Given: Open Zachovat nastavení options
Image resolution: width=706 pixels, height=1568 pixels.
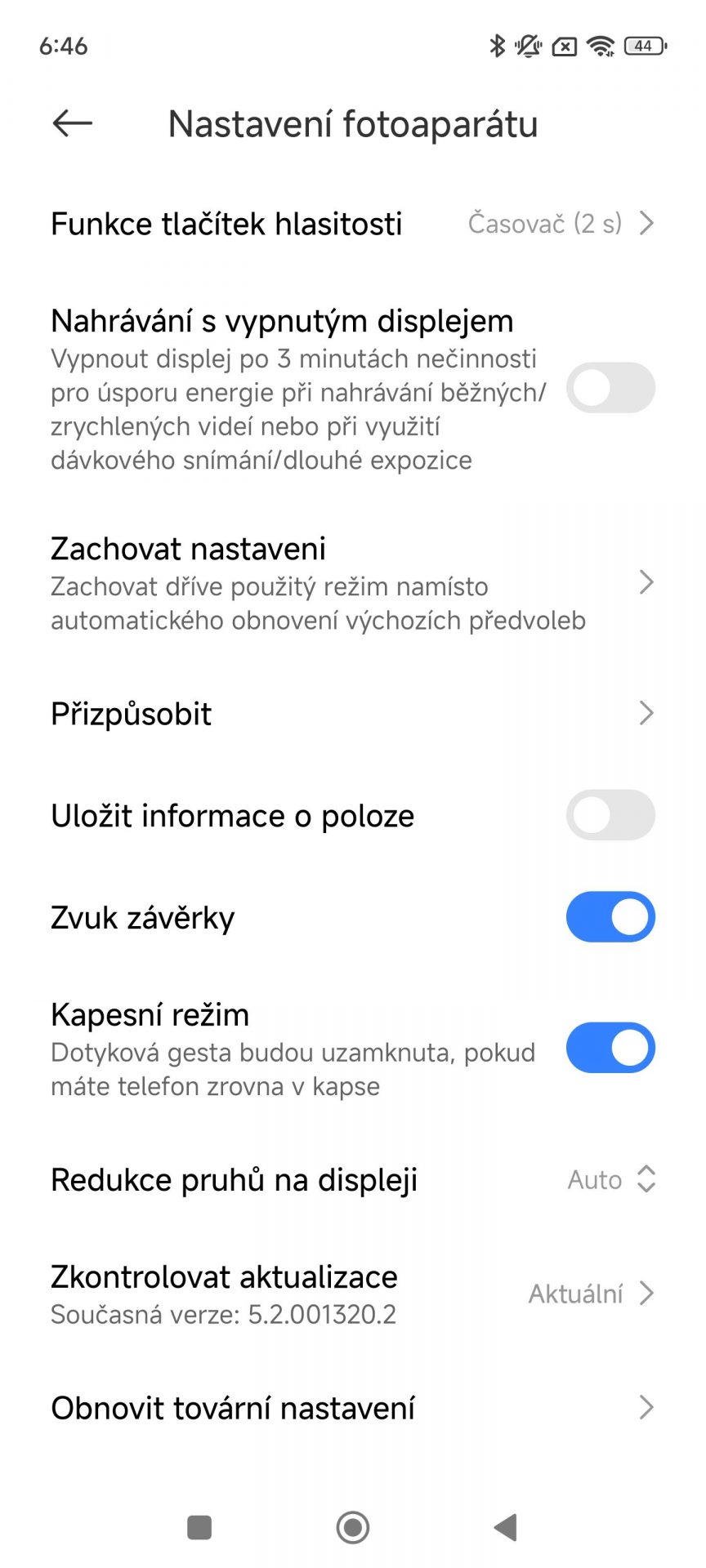Looking at the screenshot, I should [x=351, y=583].
